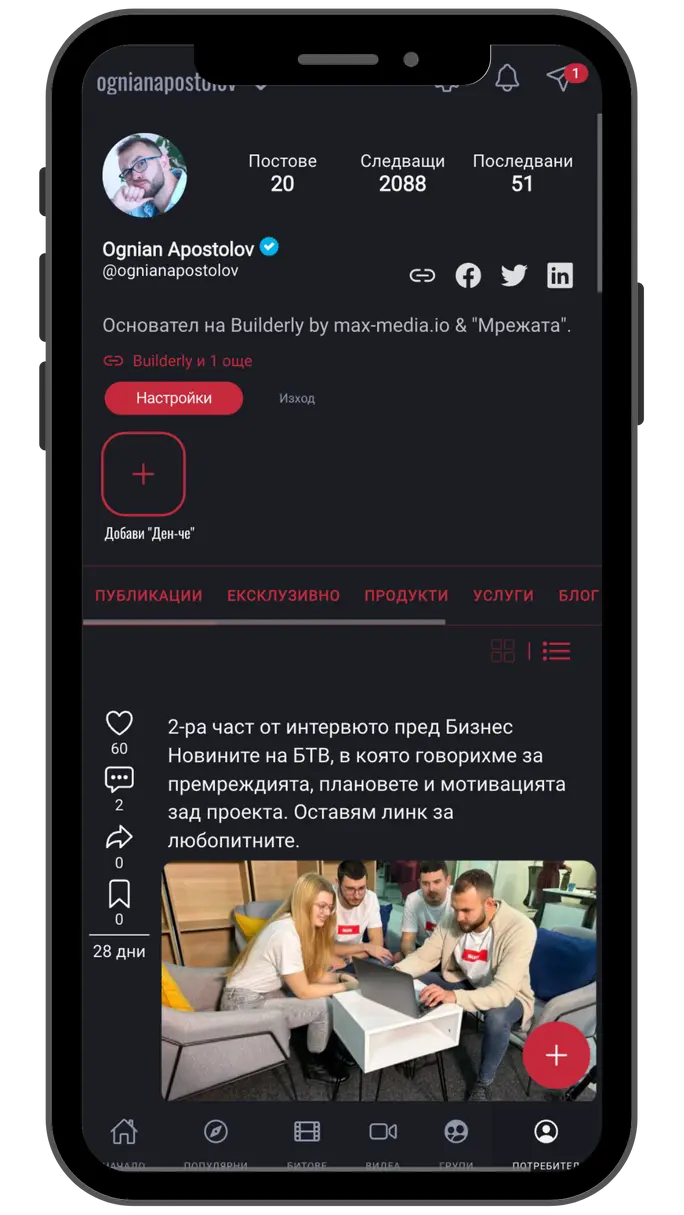Viewport: 684px width, 1215px height.
Task: Create new post with floating plus button
Action: 556,1055
